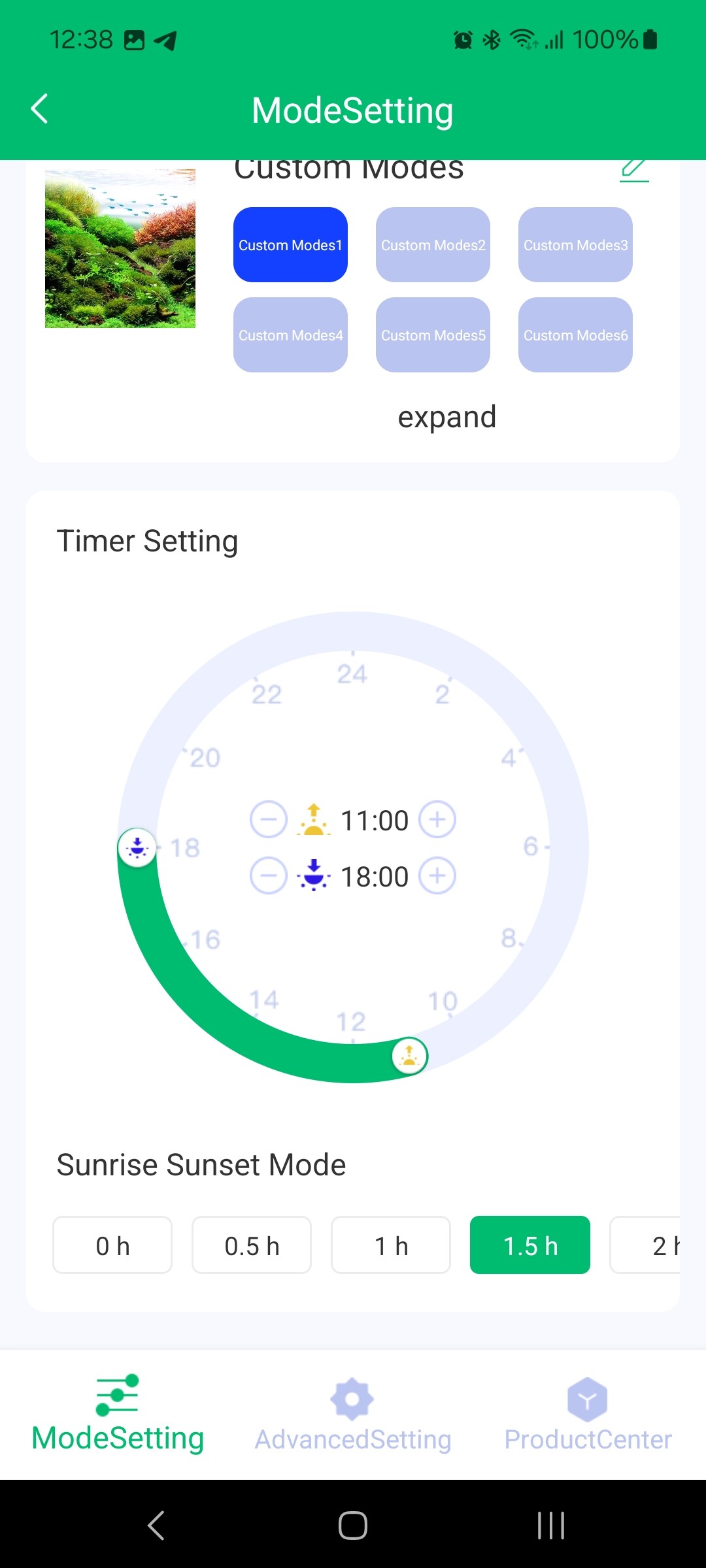Tap expand under the custom modes
This screenshot has height=1568, width=706.
447,417
